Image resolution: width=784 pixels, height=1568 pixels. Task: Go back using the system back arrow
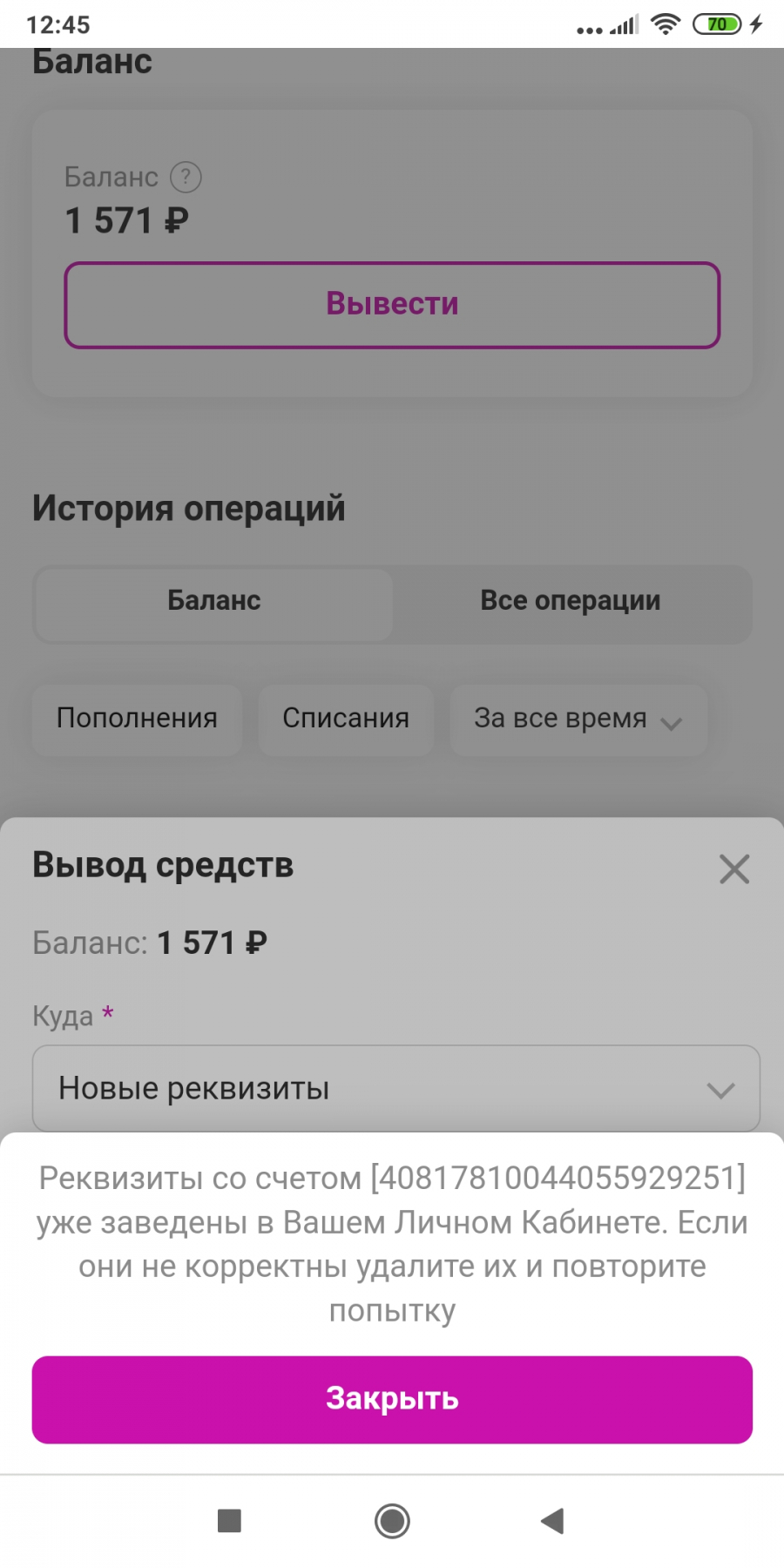pyautogui.click(x=552, y=1521)
